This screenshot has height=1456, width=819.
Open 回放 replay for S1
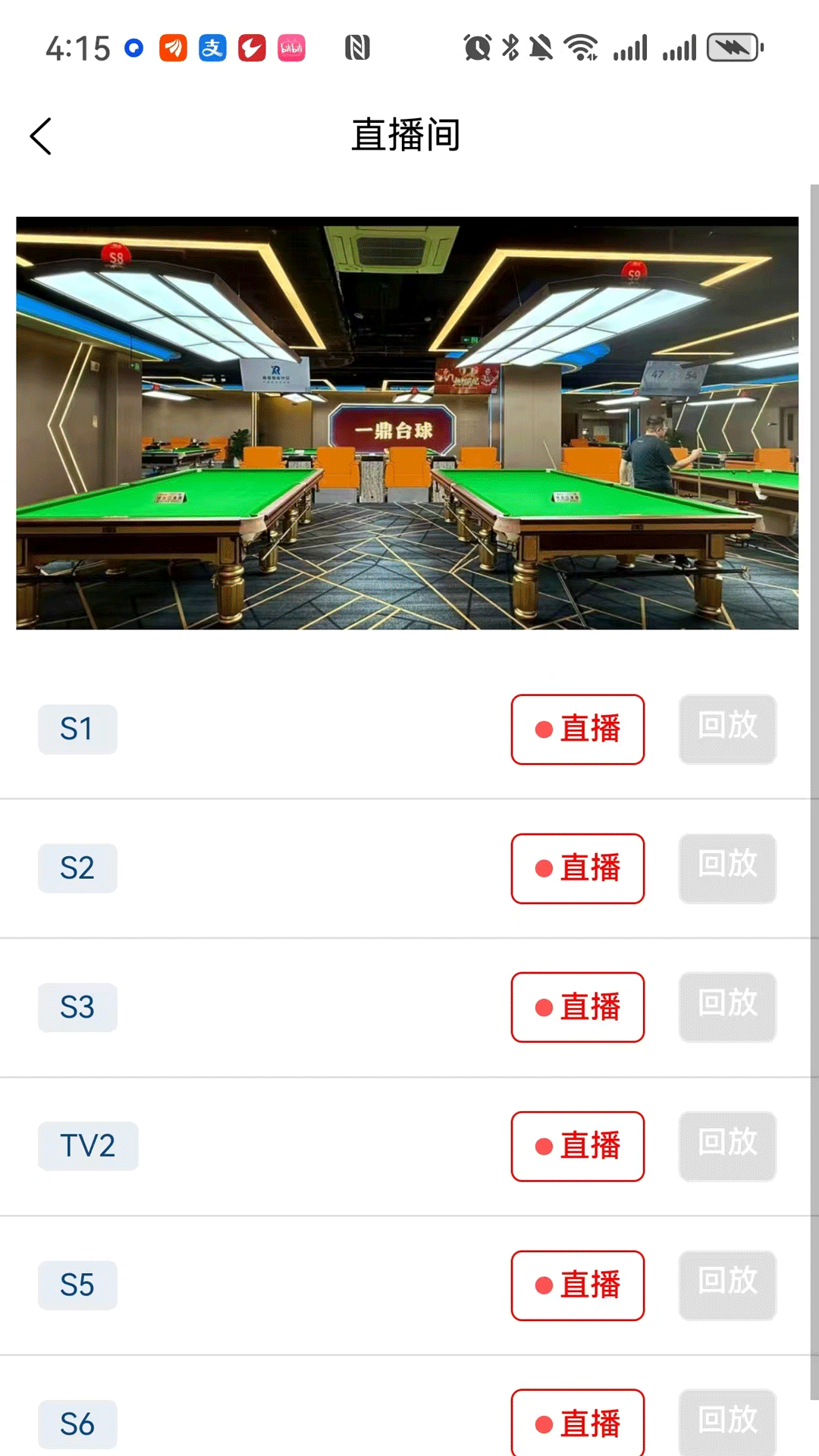click(x=726, y=729)
